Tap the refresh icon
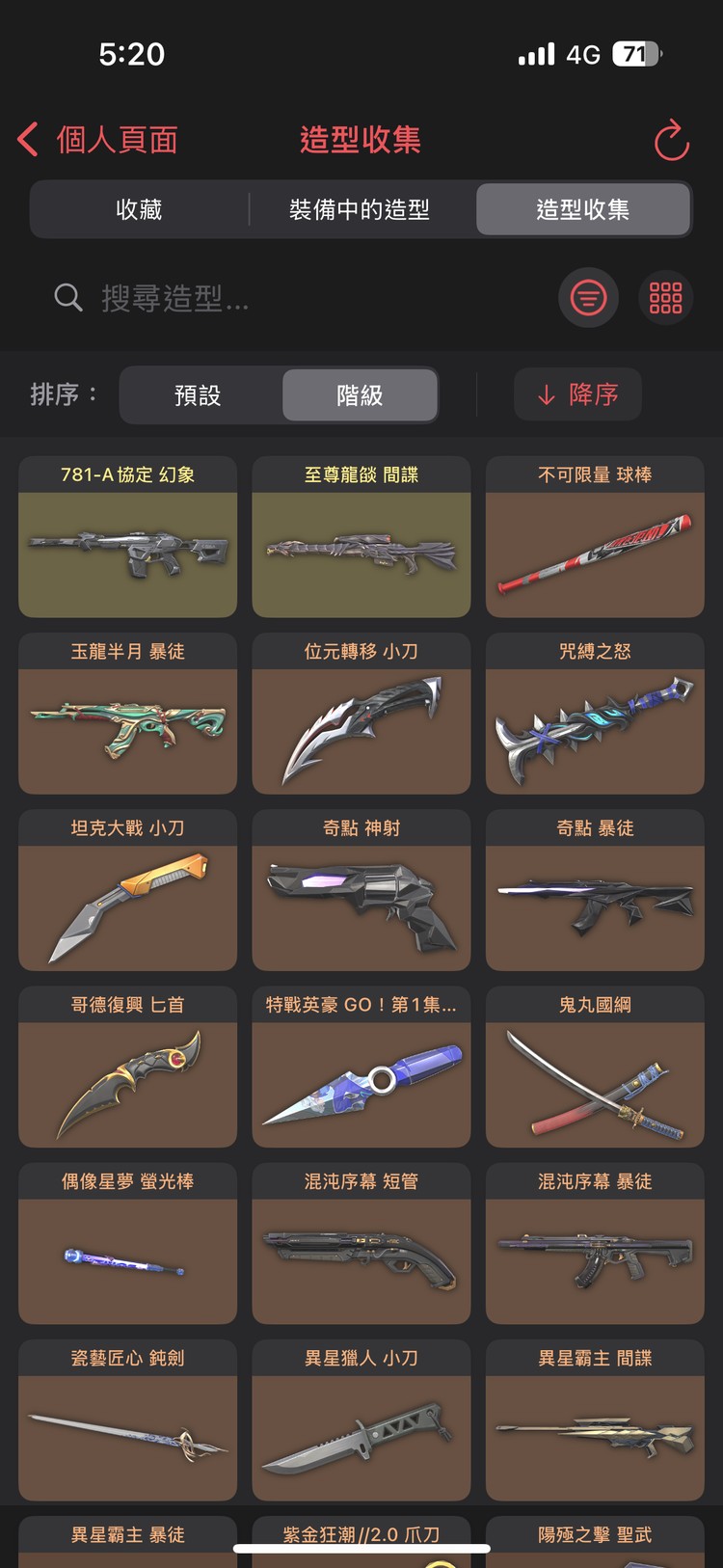Viewport: 723px width, 1568px height. pyautogui.click(x=671, y=141)
